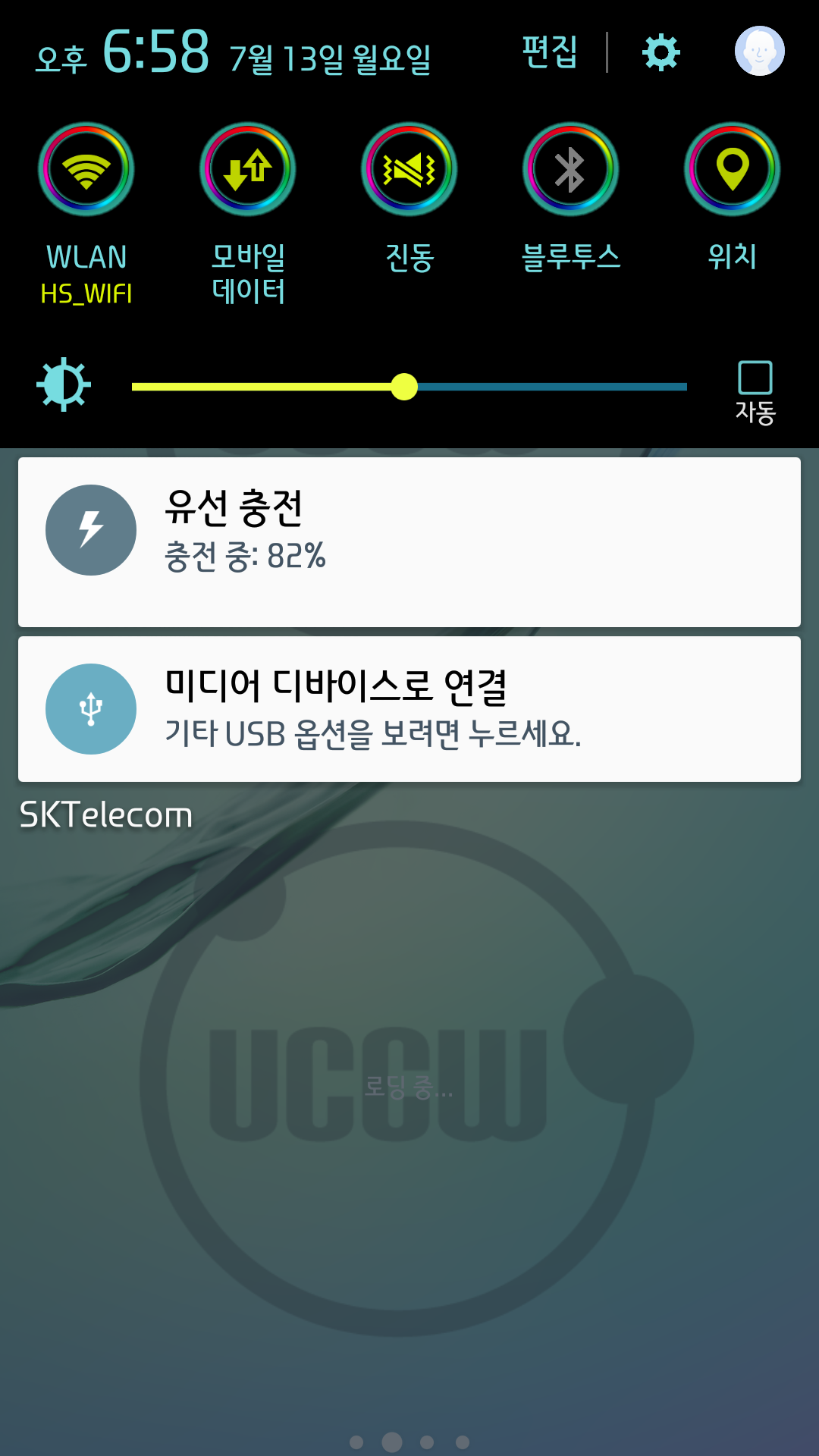Open 미디어 디바이스로 연결 USB options
This screenshot has width=819, height=1456.
tap(409, 709)
